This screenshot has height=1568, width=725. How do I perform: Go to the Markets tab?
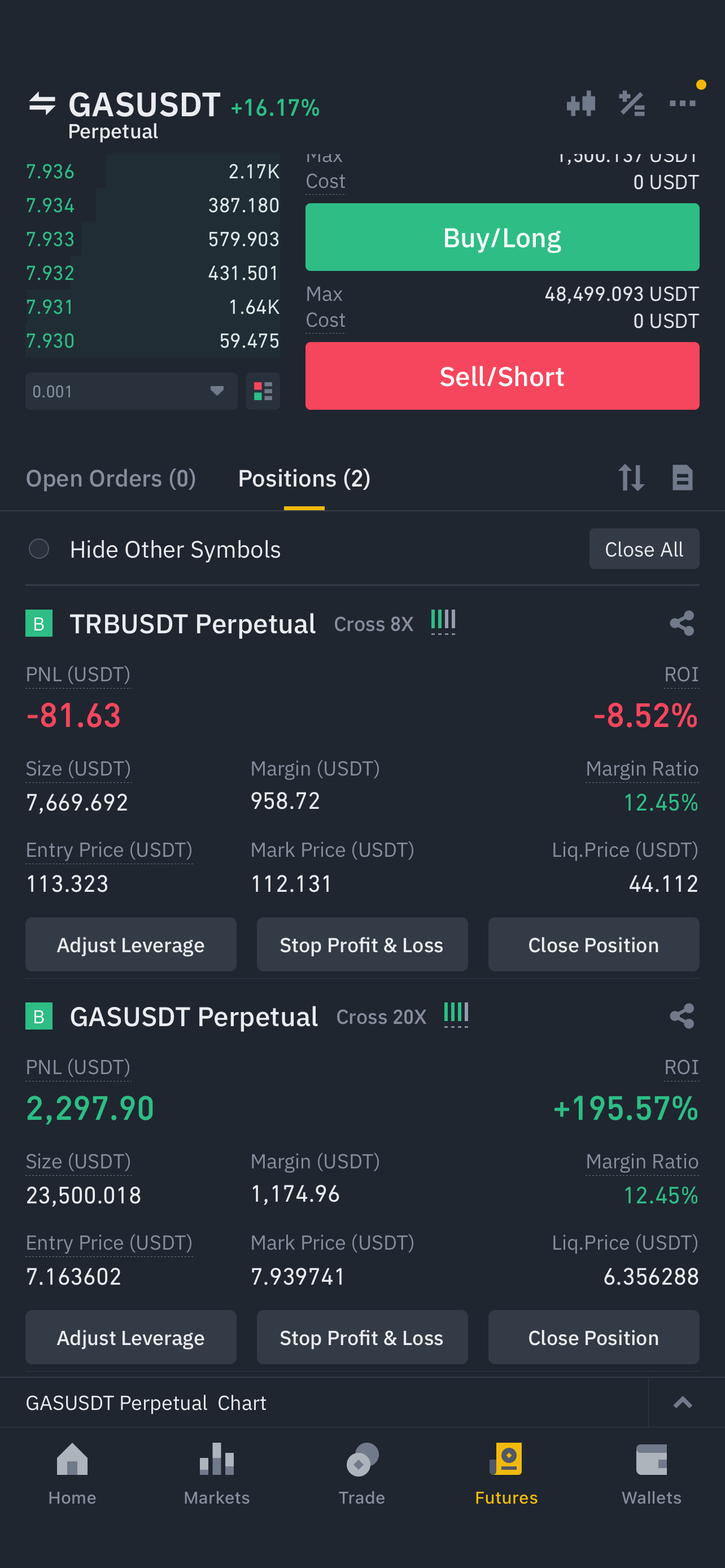coord(217,1473)
